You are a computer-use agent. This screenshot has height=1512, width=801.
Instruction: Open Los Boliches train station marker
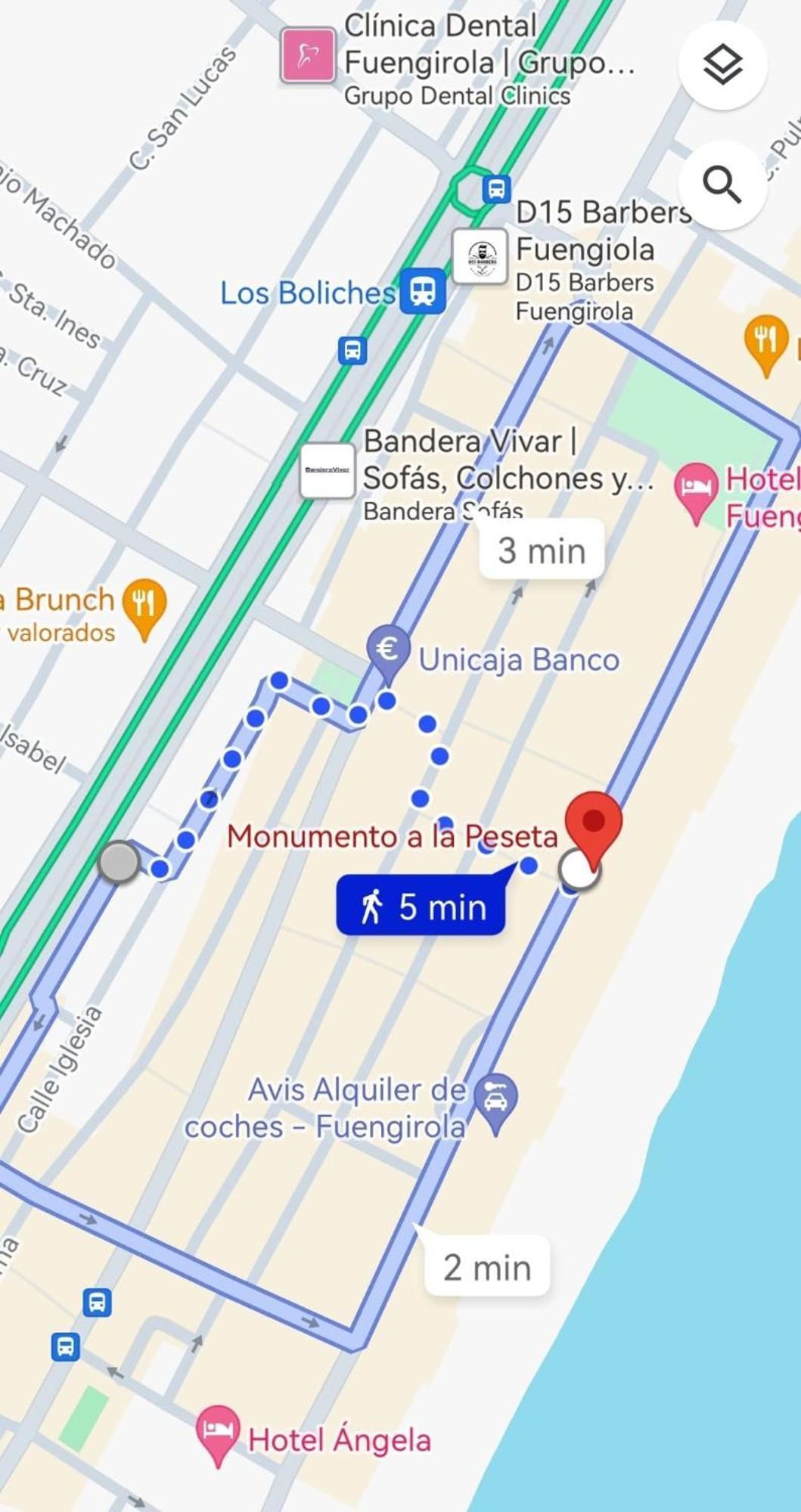[422, 291]
